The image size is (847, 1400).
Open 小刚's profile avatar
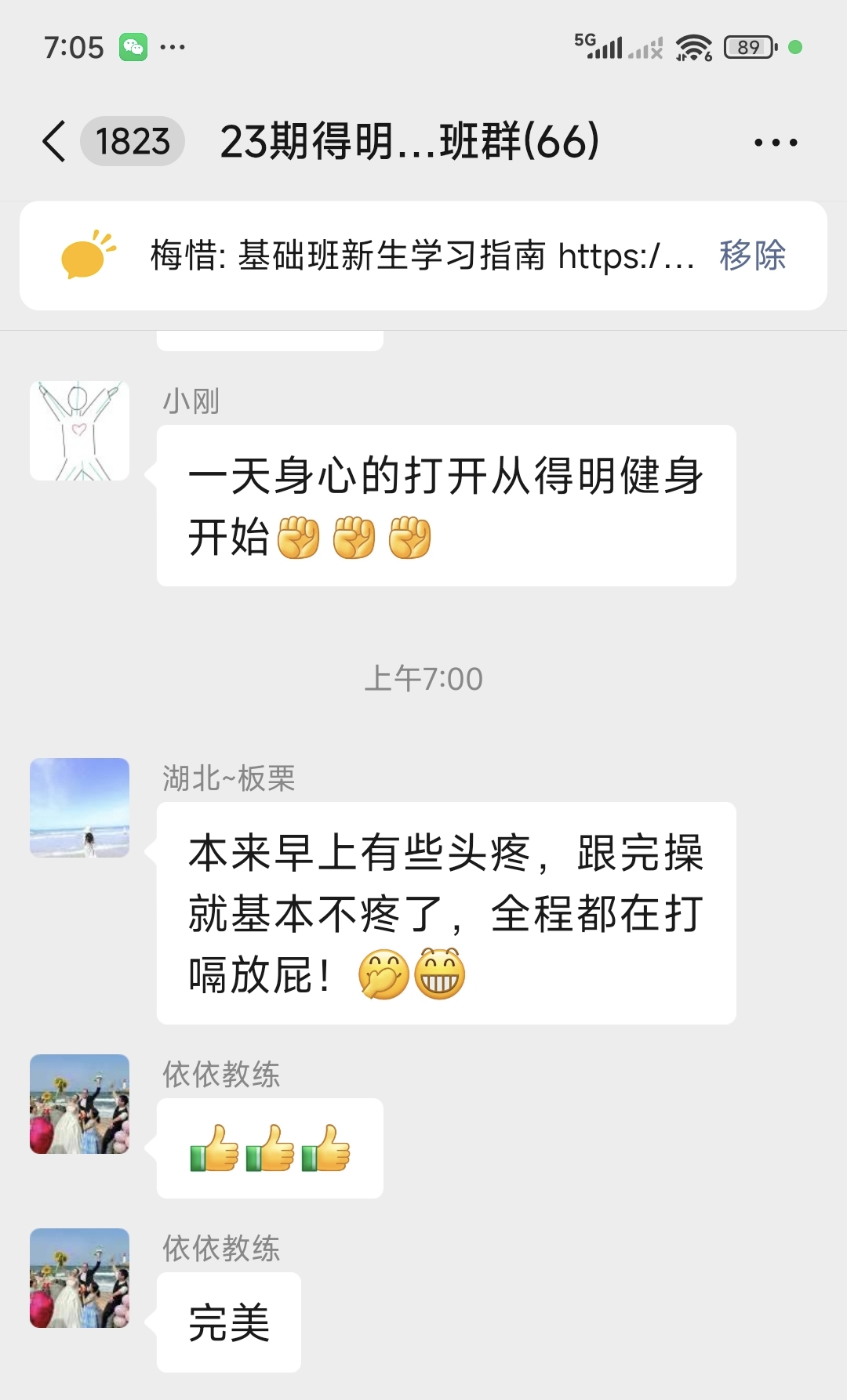(79, 431)
